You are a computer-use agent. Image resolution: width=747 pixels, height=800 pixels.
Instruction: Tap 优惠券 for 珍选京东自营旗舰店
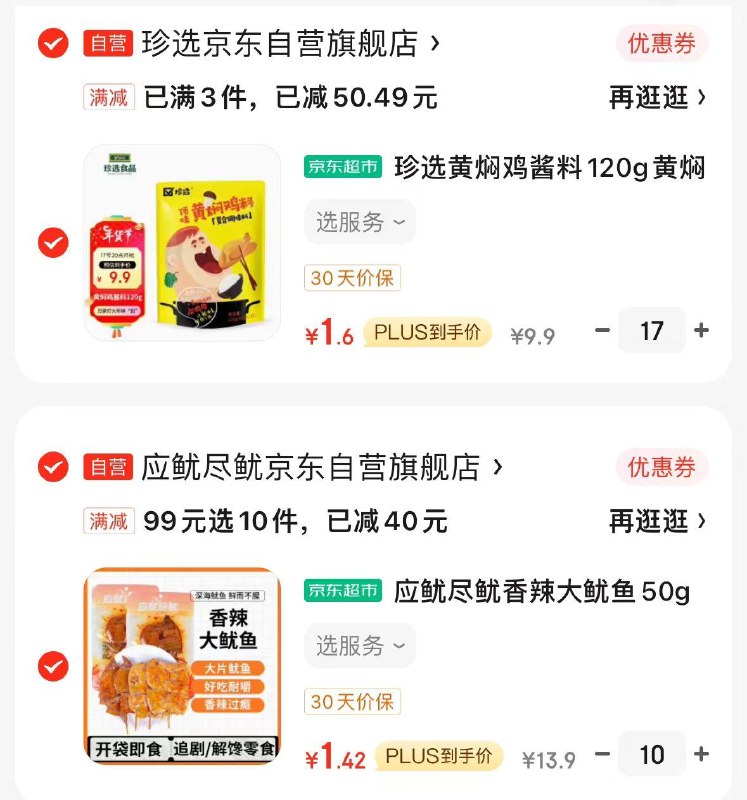[661, 44]
